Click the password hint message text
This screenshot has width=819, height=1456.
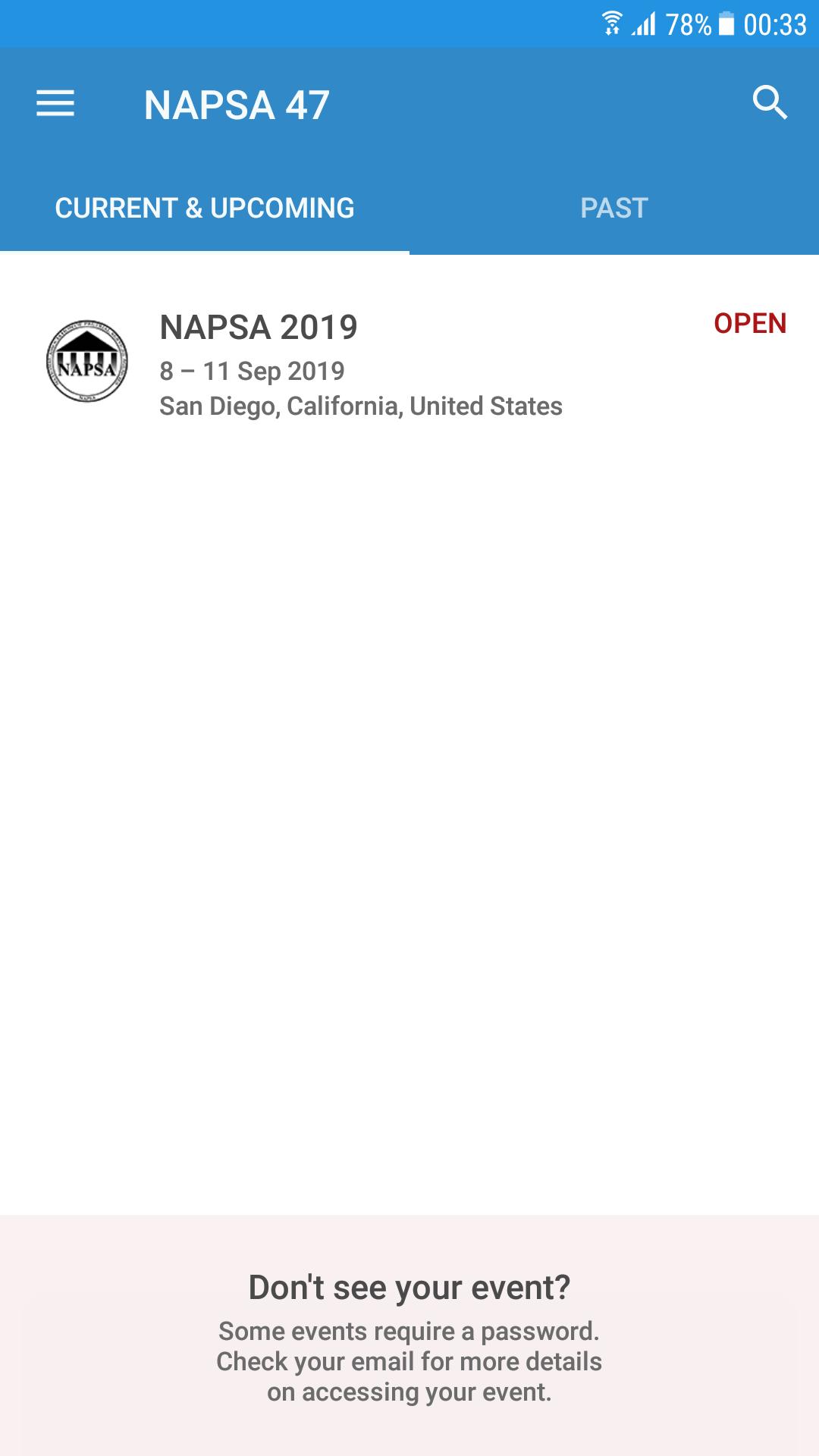point(409,1360)
